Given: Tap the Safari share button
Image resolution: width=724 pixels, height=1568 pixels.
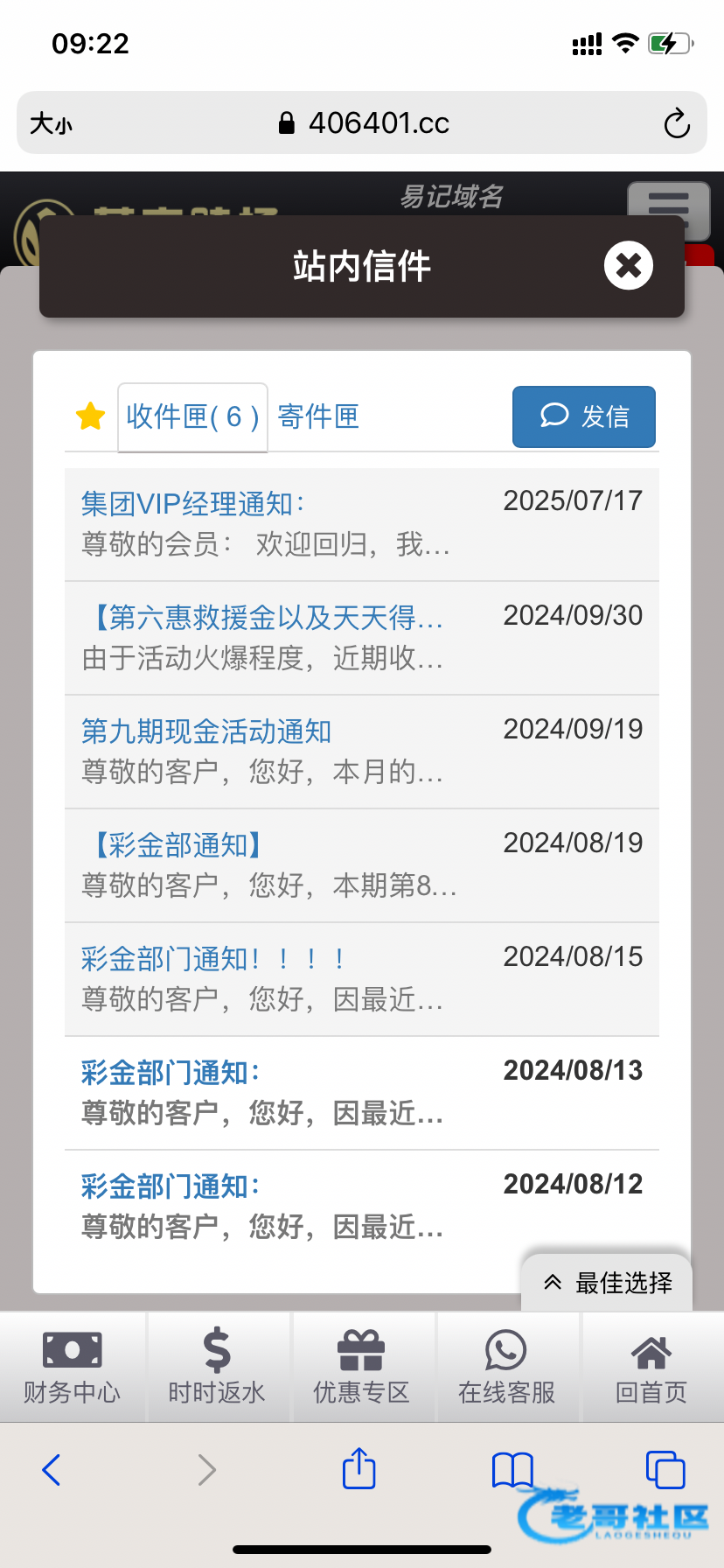Looking at the screenshot, I should [x=359, y=1468].
